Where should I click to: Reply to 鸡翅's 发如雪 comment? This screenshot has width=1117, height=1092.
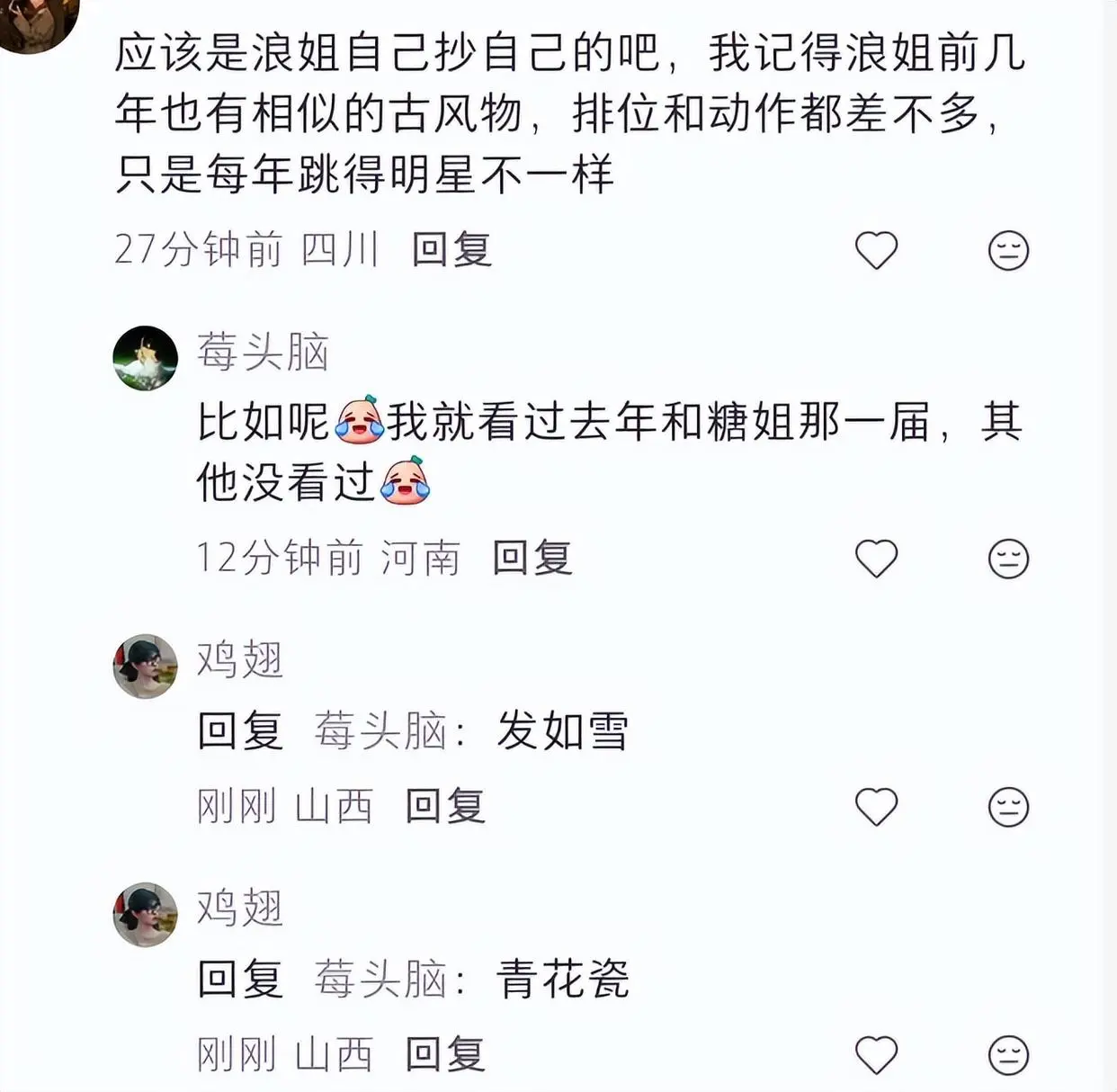445,805
